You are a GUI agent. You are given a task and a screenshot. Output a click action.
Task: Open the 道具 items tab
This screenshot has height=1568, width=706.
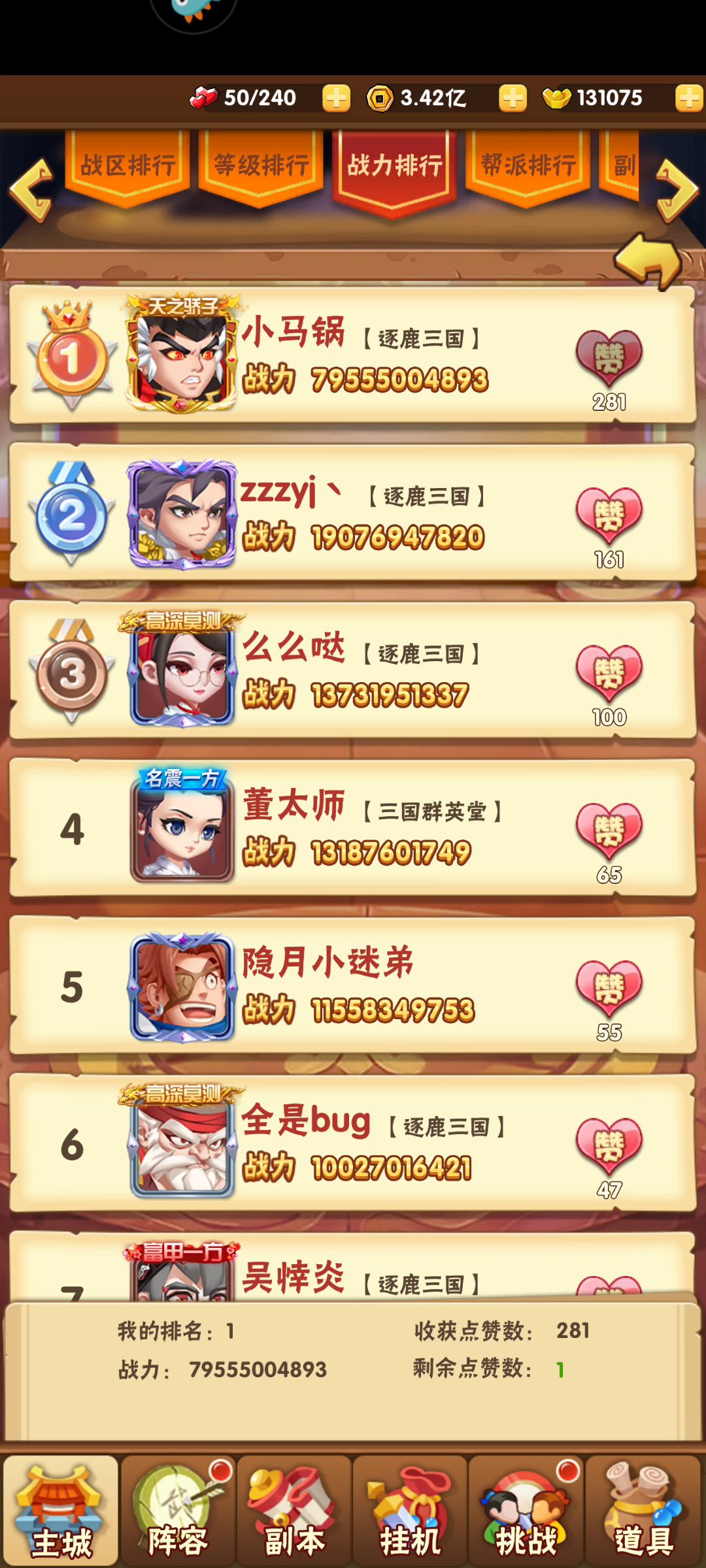click(643, 1512)
